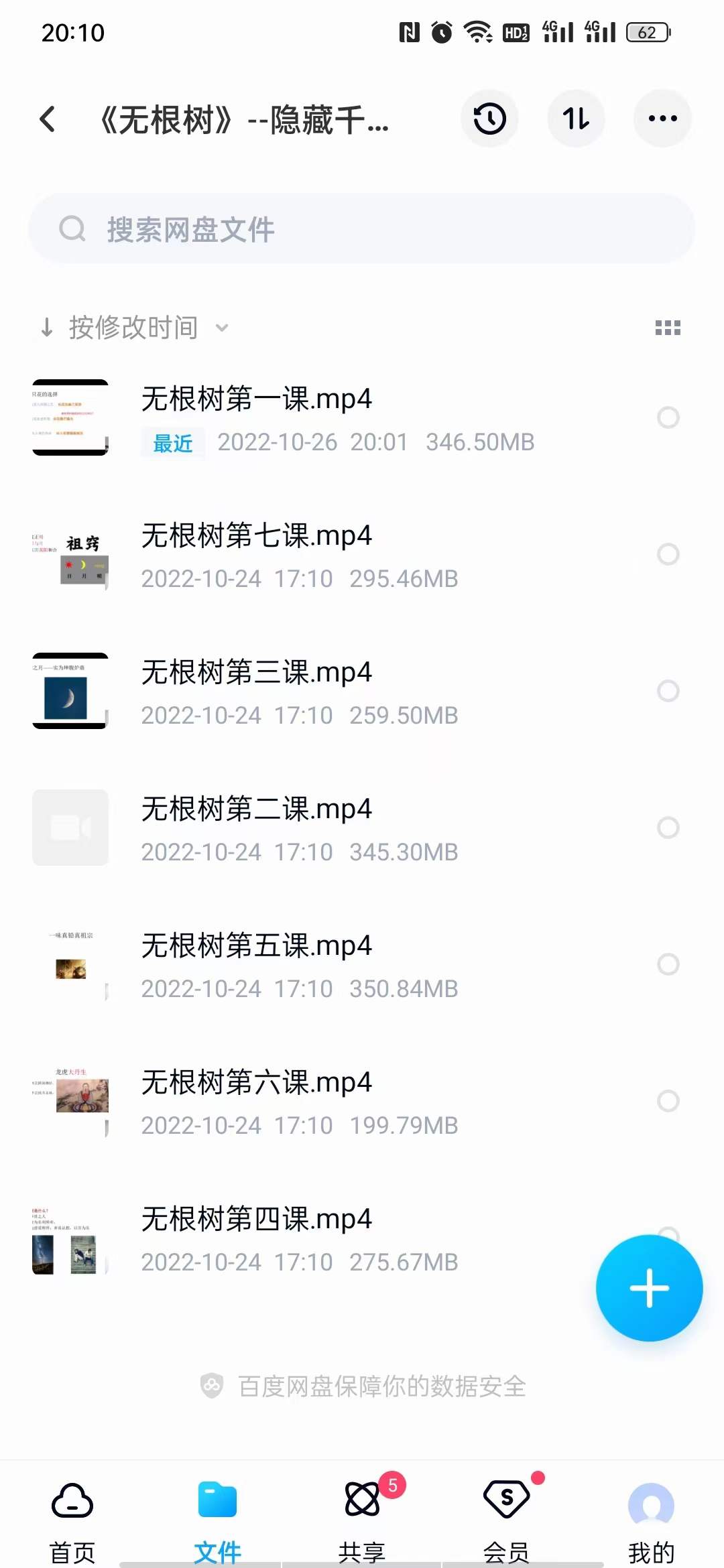Open the file 无根树第二课.mp4
The width and height of the screenshot is (724, 1568).
point(256,810)
